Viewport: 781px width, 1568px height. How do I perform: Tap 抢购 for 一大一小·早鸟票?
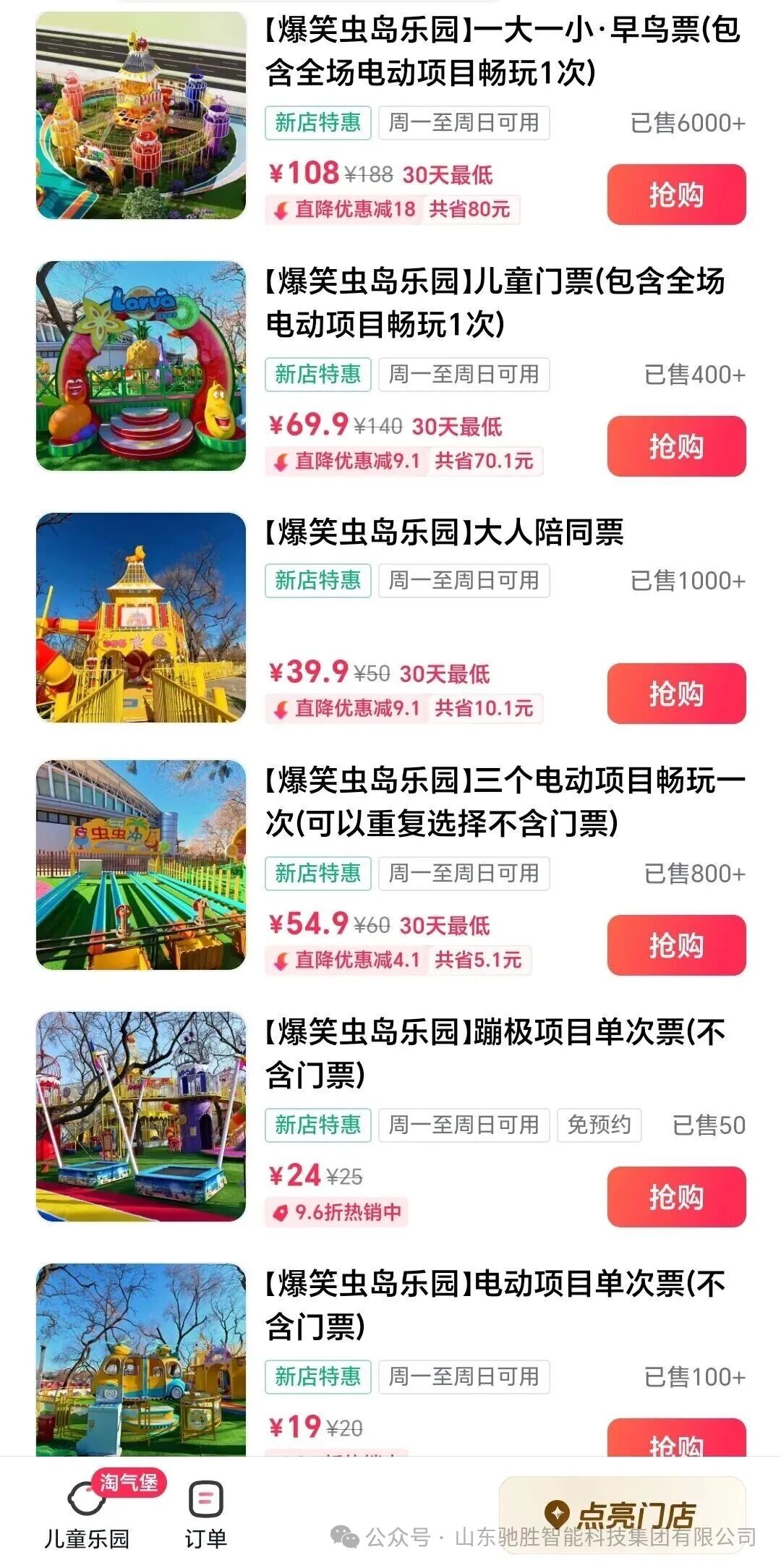pos(676,195)
